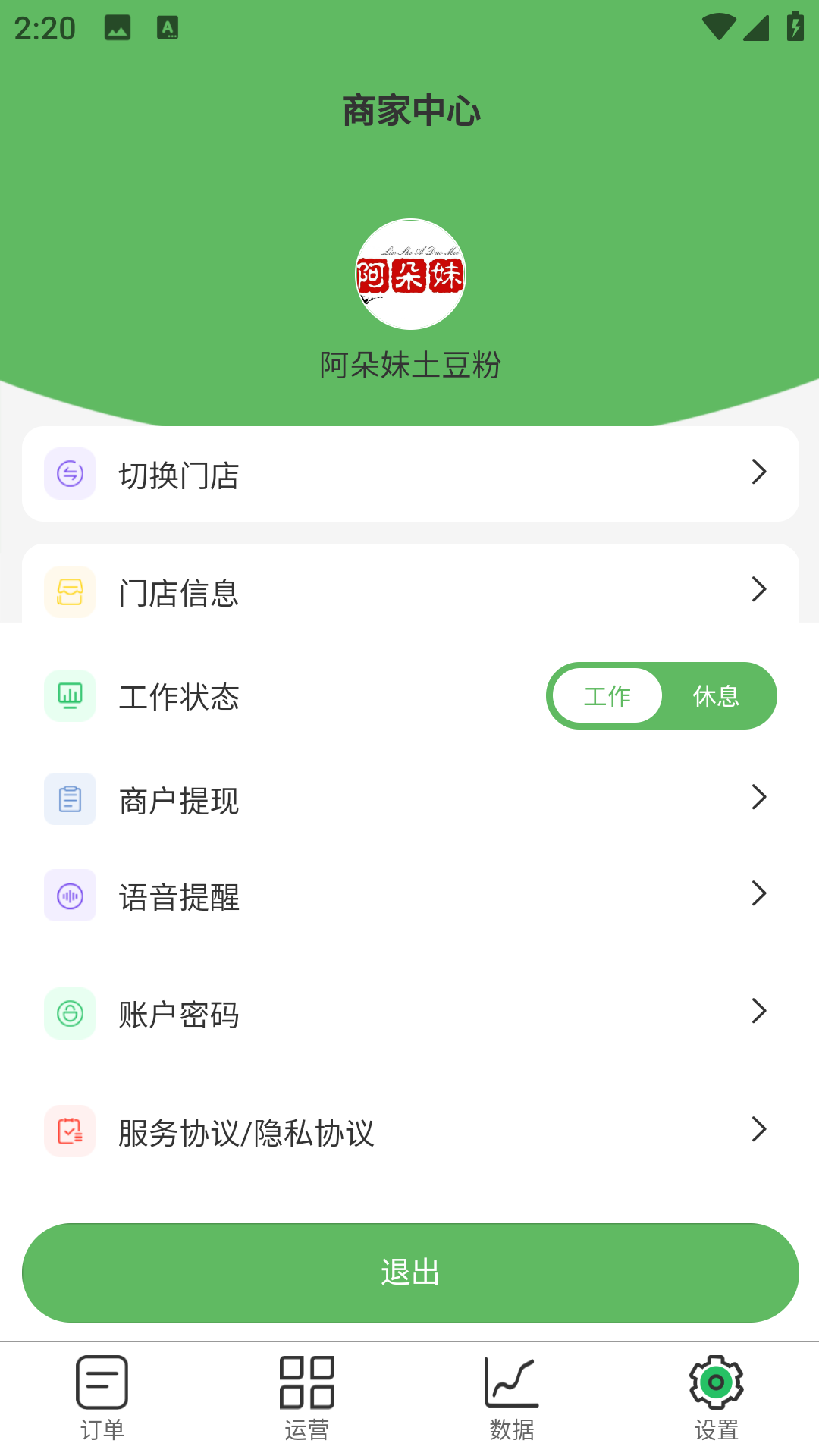Click the 语音提醒 voice icon
819x1456 pixels.
70,896
